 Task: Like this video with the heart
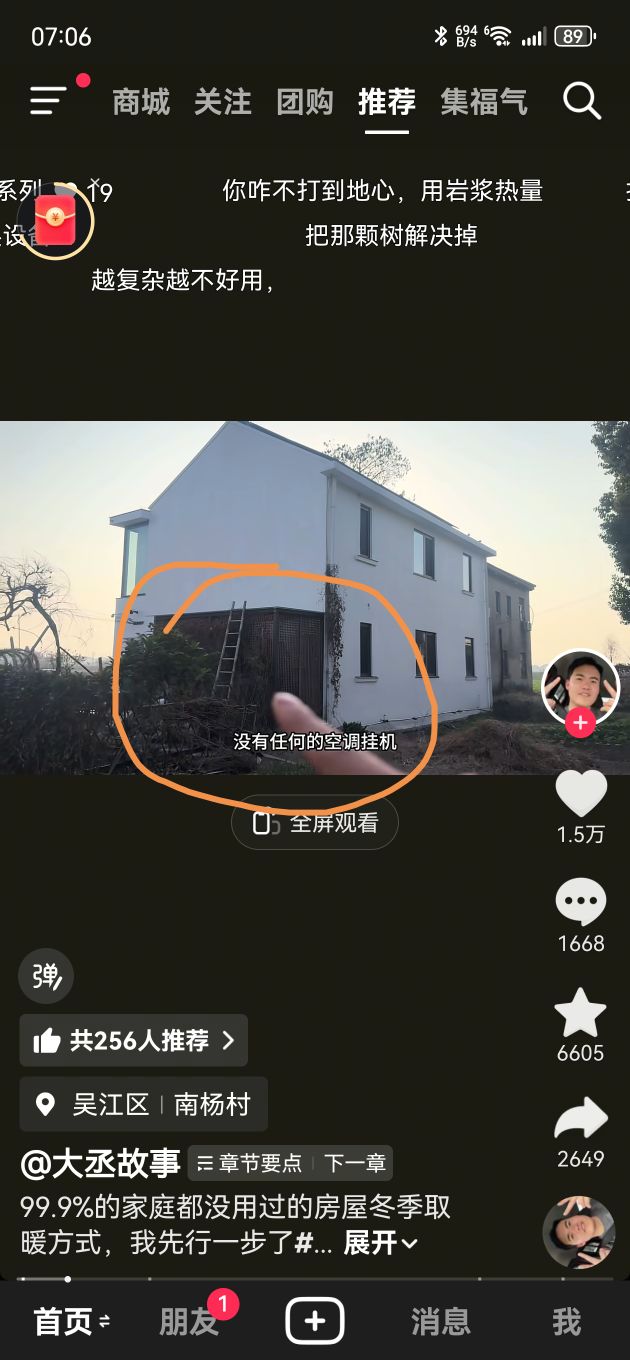[x=581, y=794]
